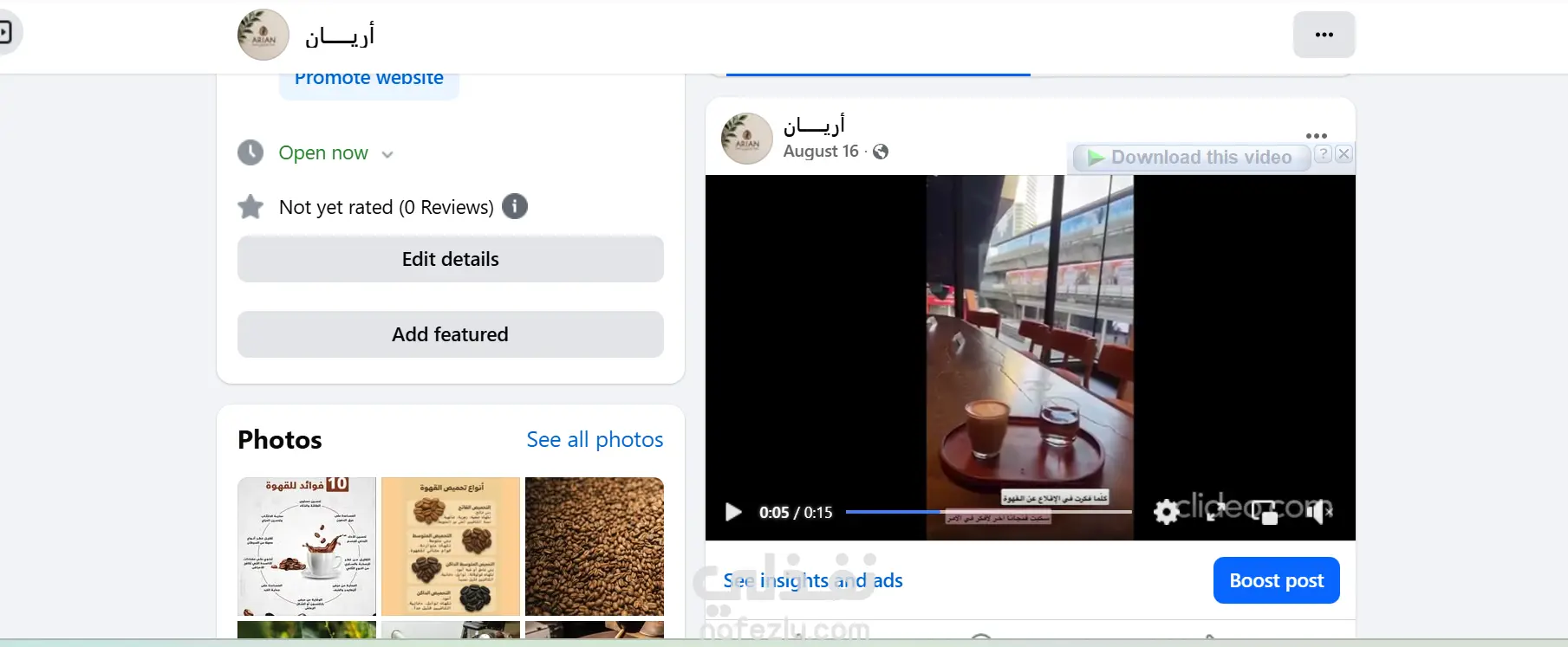Expand the Open now hours dropdown
The width and height of the screenshot is (1568, 647).
tap(387, 154)
